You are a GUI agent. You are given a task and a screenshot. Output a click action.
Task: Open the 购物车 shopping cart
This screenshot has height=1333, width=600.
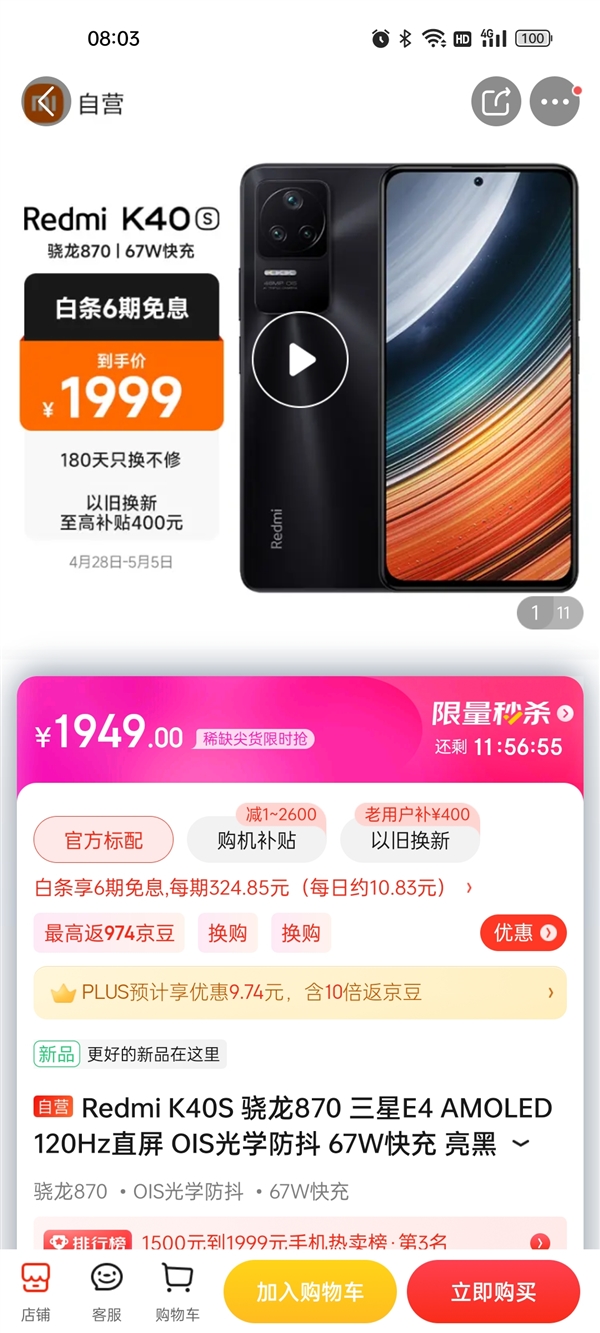tap(177, 1292)
